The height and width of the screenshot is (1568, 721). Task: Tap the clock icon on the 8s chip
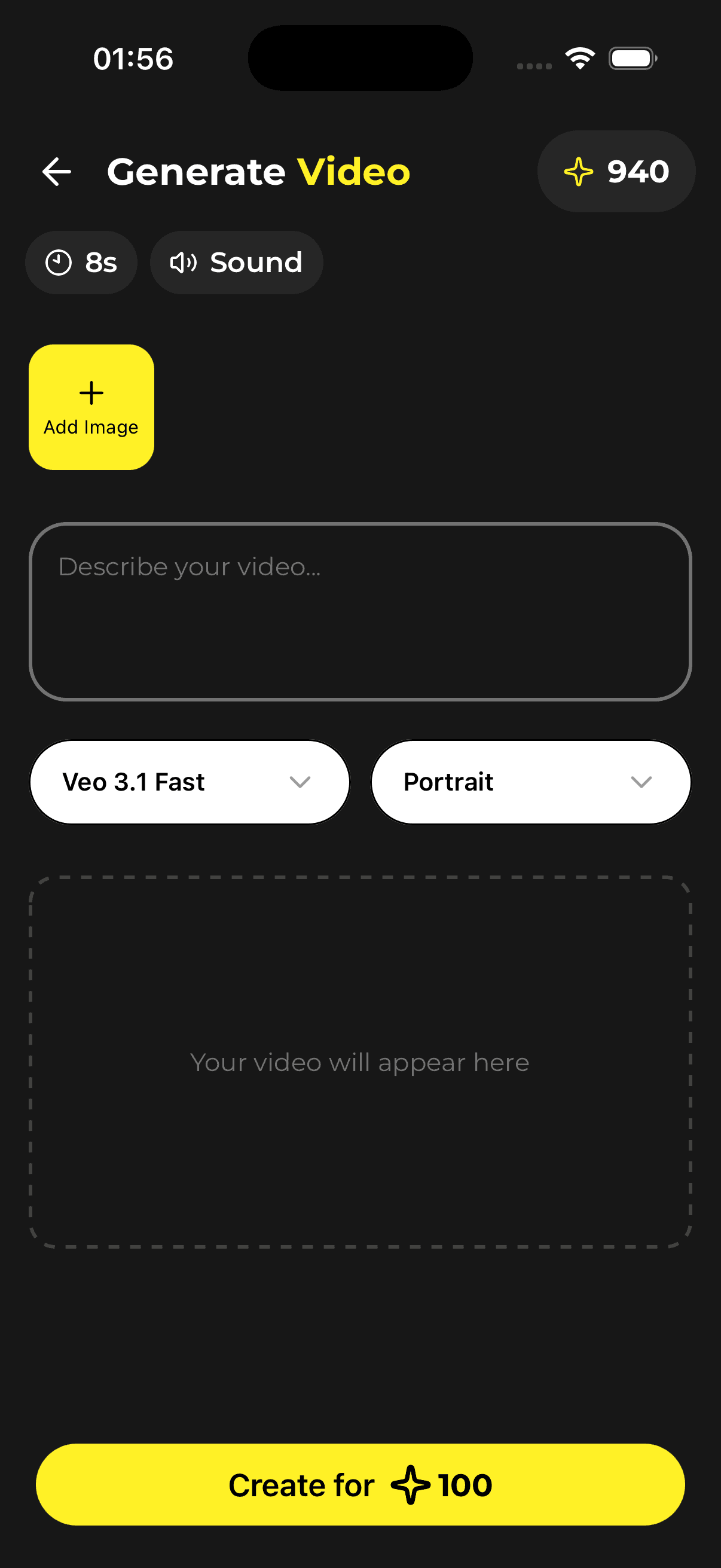click(59, 263)
